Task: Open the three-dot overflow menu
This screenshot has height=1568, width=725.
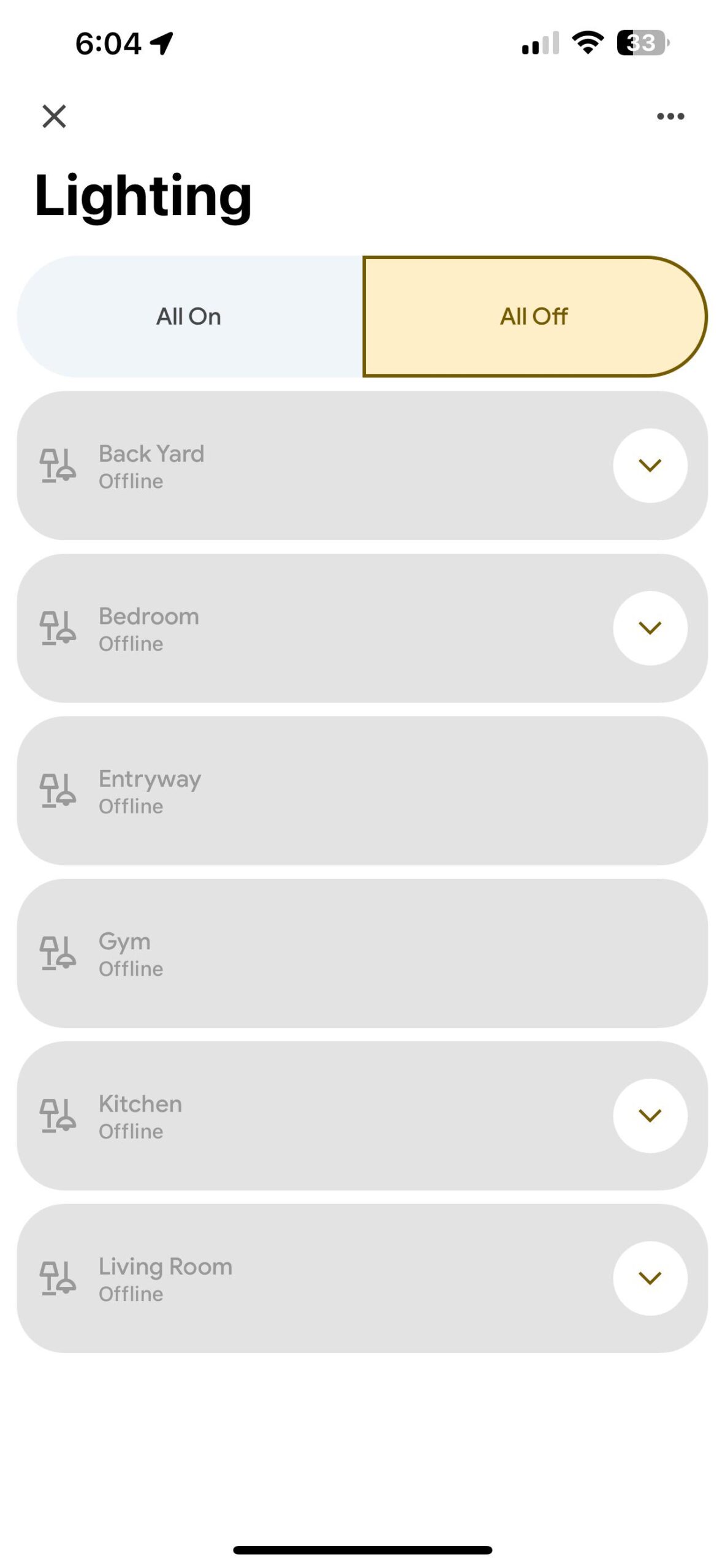Action: click(670, 116)
